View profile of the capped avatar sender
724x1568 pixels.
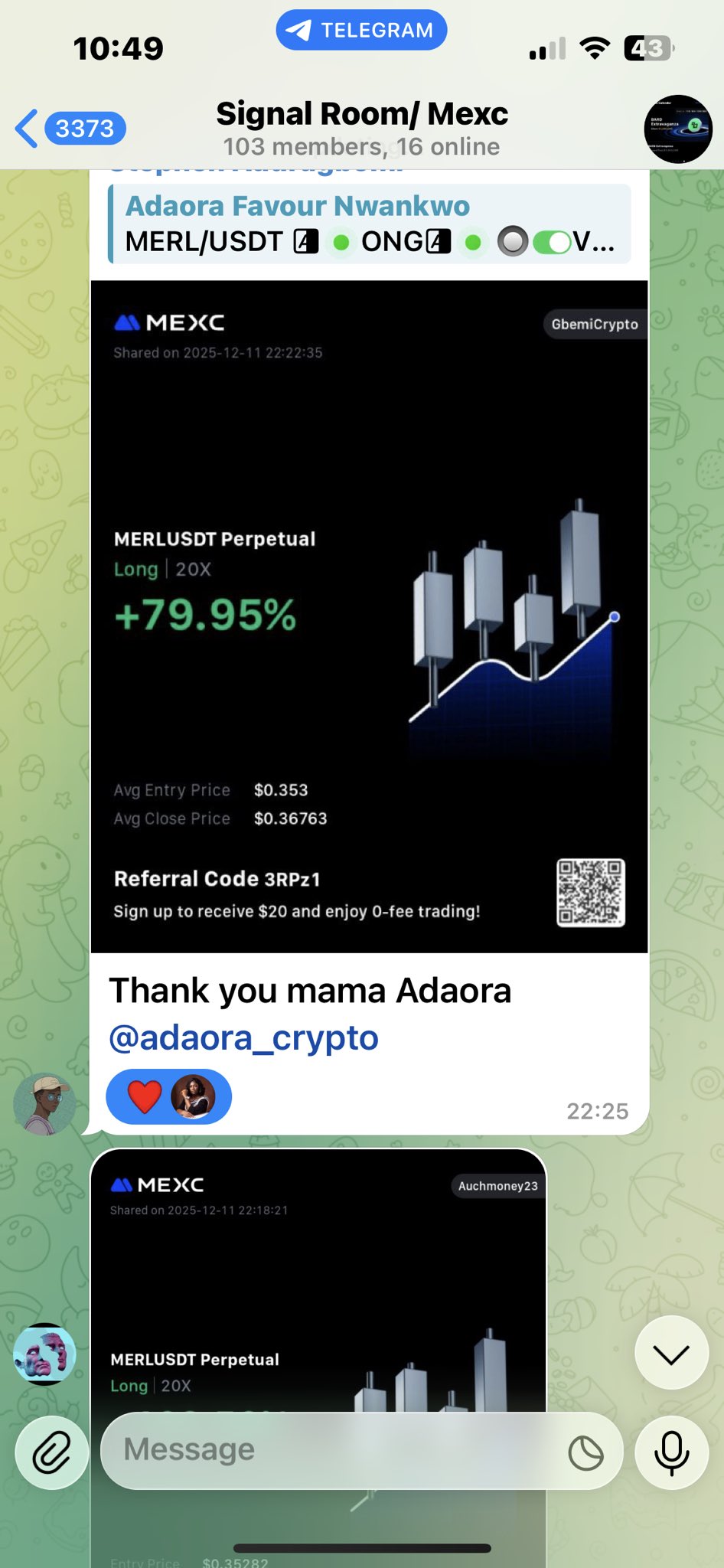point(44,1103)
